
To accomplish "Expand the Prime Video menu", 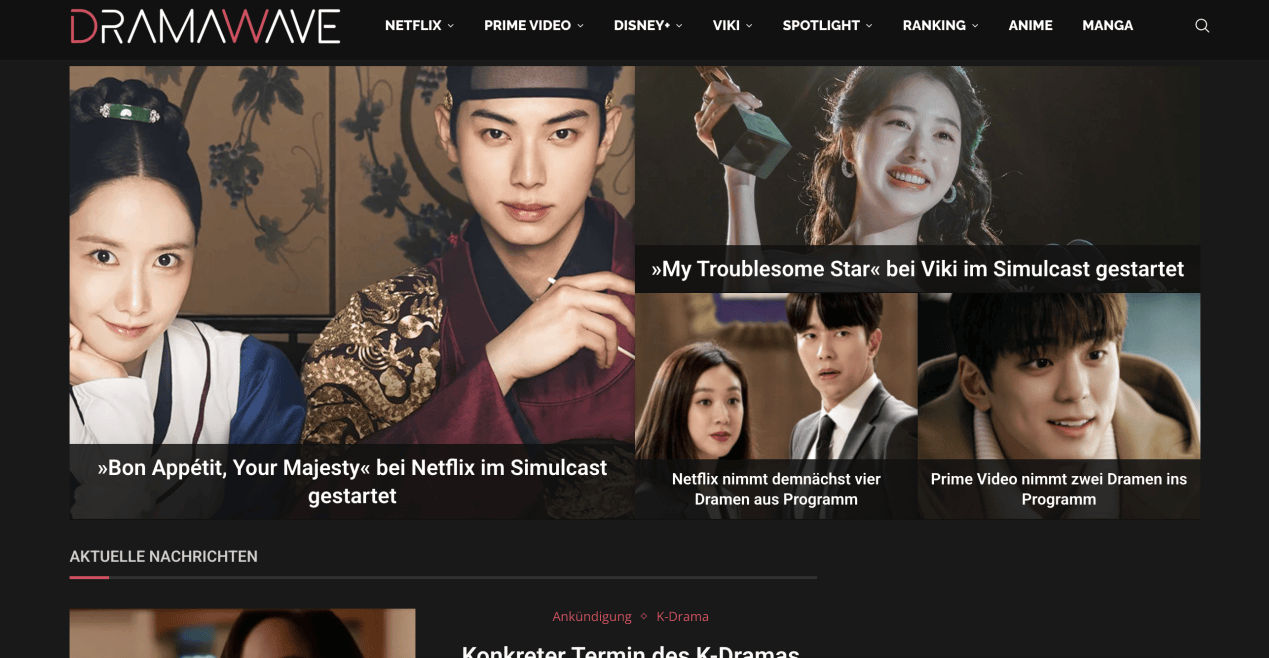I will click(533, 26).
